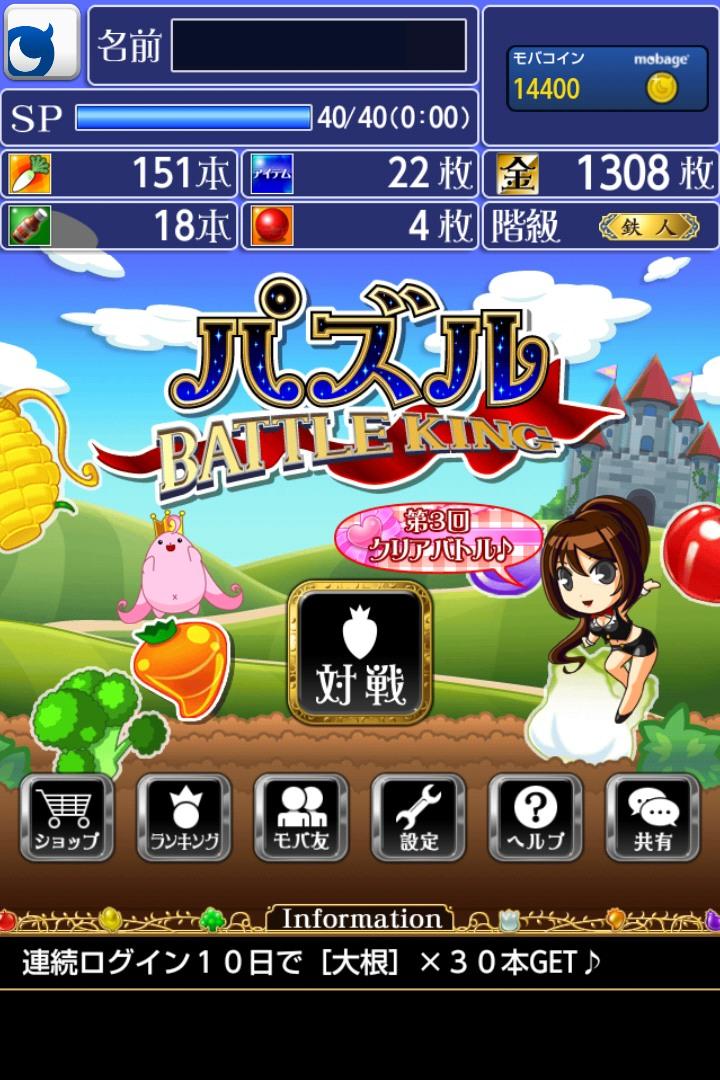Open the ショップ shop
Image resolution: width=720 pixels, height=1080 pixels.
pos(67,817)
